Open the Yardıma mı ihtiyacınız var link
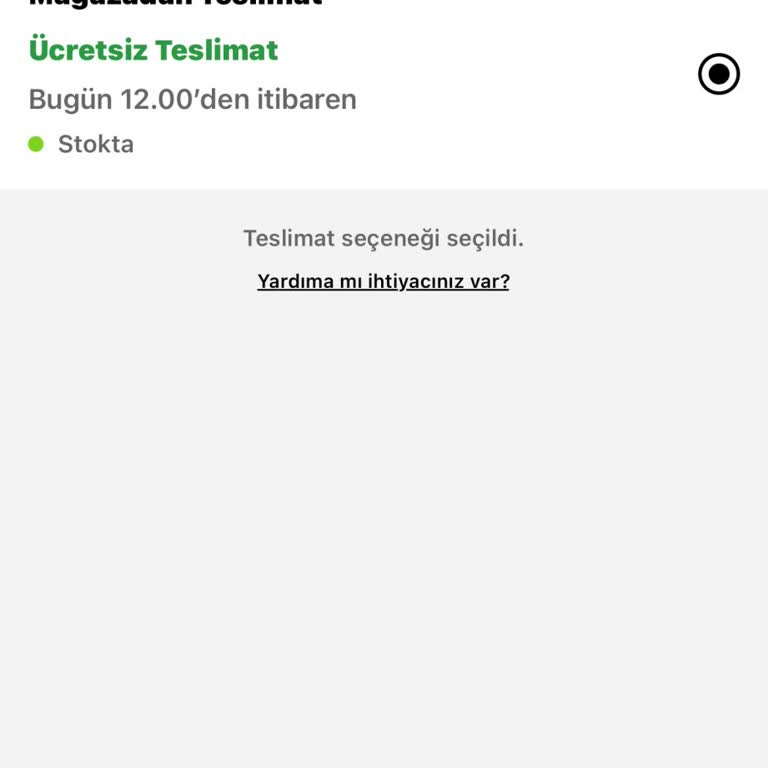768x768 pixels. click(383, 281)
